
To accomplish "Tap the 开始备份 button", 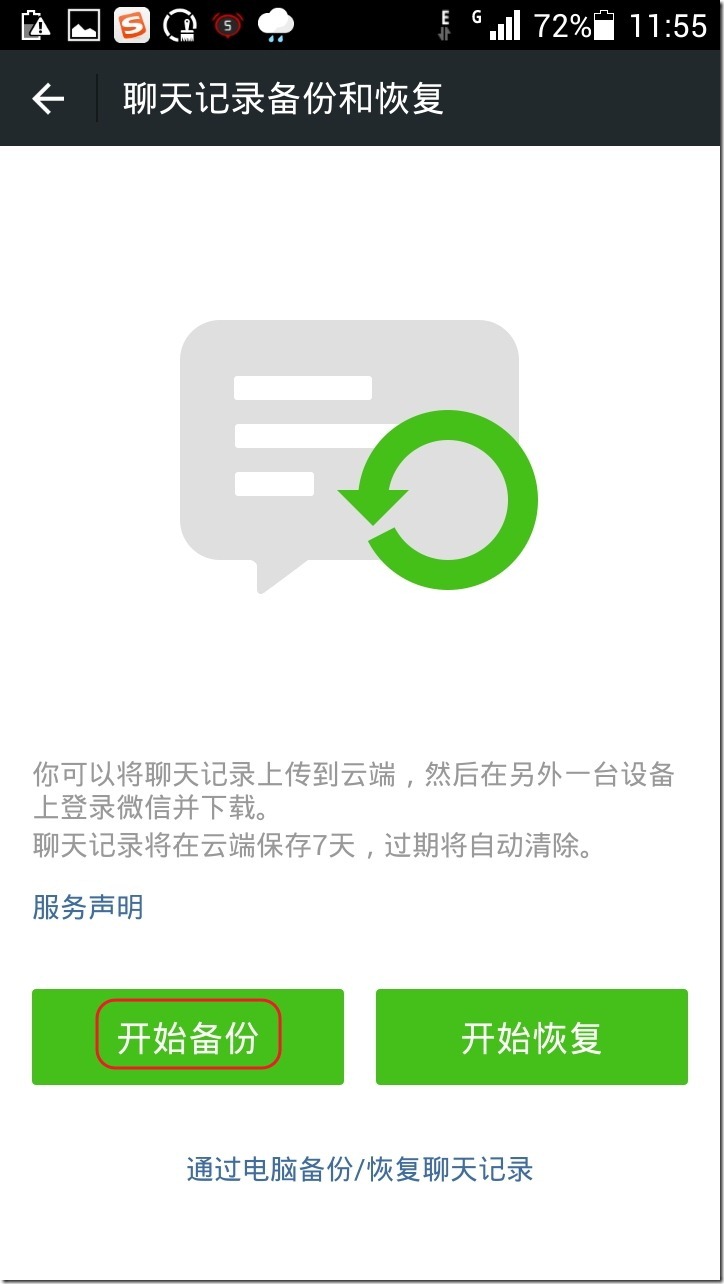I will (x=188, y=1037).
